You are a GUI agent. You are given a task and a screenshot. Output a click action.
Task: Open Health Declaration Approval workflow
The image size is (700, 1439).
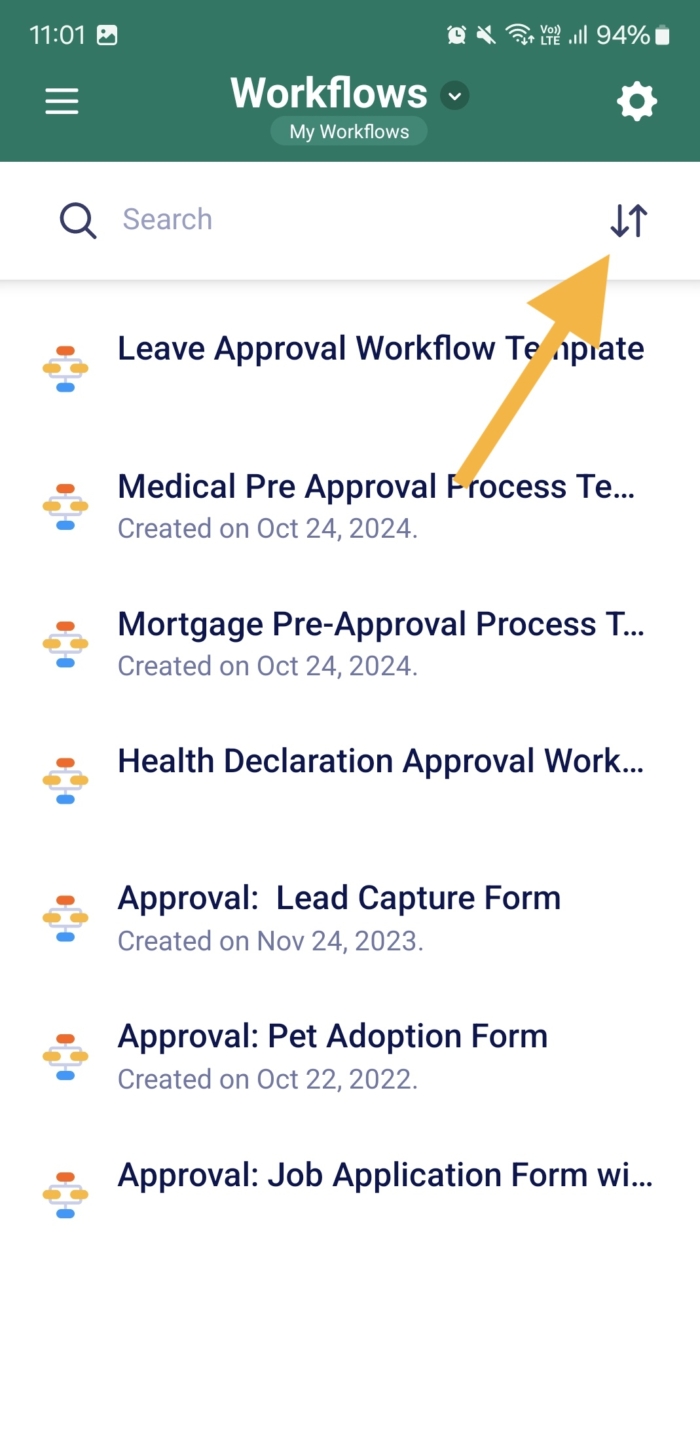pyautogui.click(x=380, y=762)
